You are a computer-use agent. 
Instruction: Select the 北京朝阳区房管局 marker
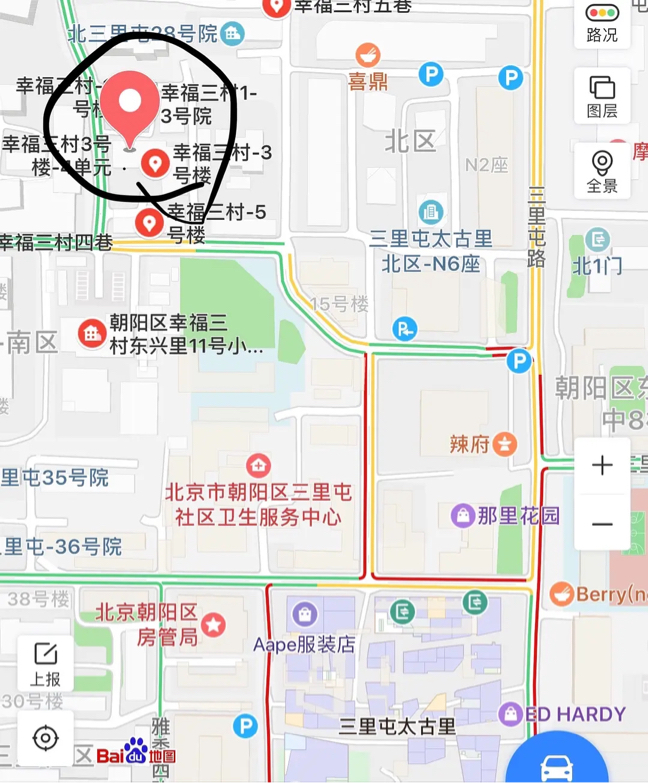coord(213,626)
